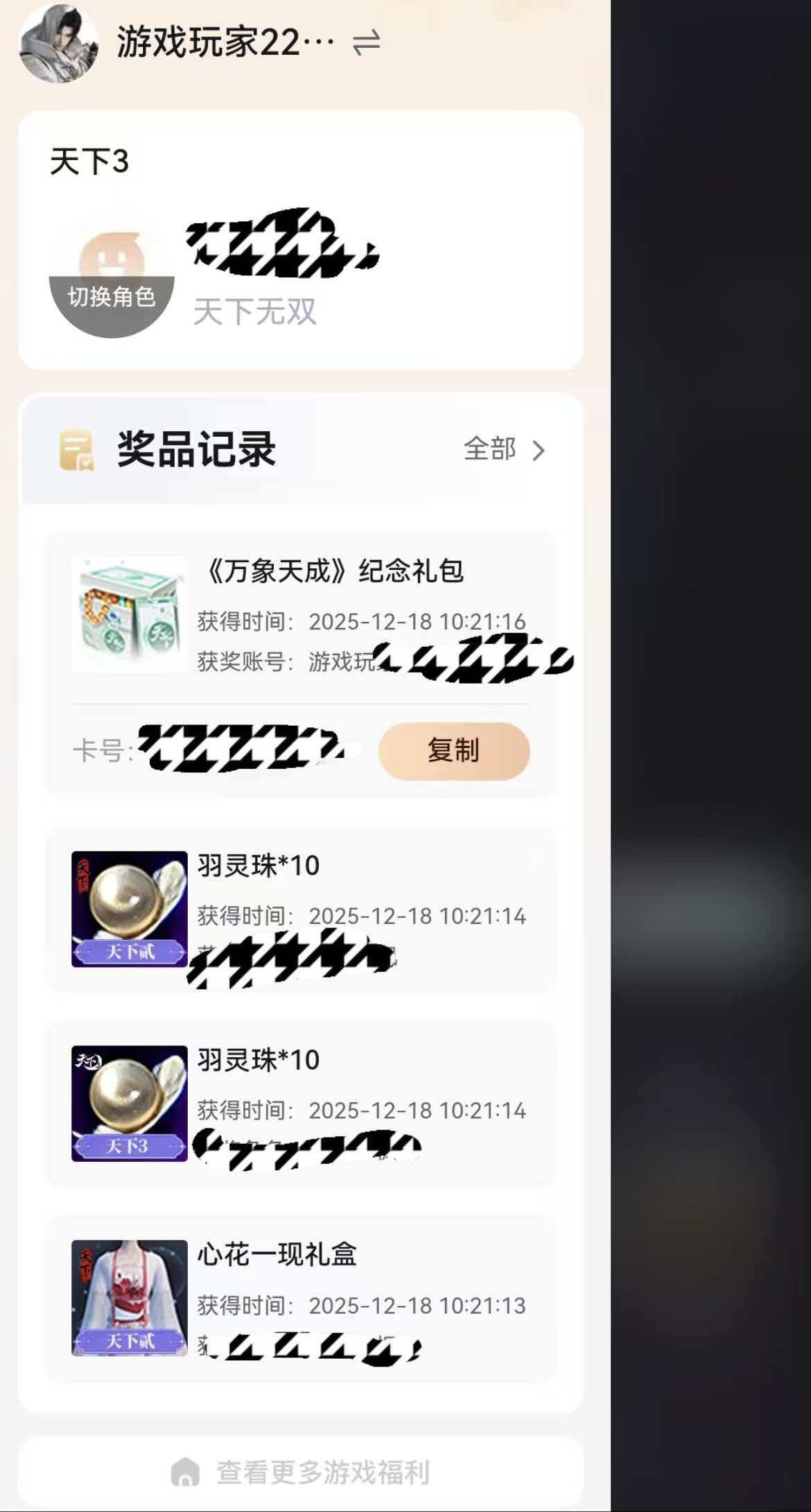Screen dimensions: 811x1512
Task: Open 查看更多游戏福利
Action: pos(301,1472)
